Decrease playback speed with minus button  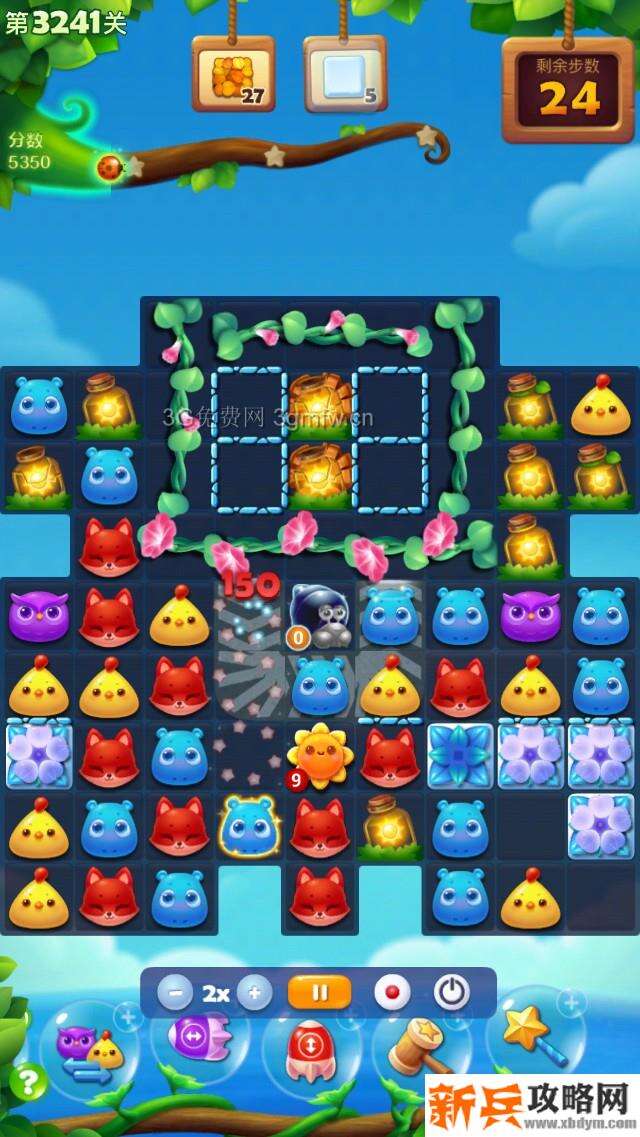point(175,993)
